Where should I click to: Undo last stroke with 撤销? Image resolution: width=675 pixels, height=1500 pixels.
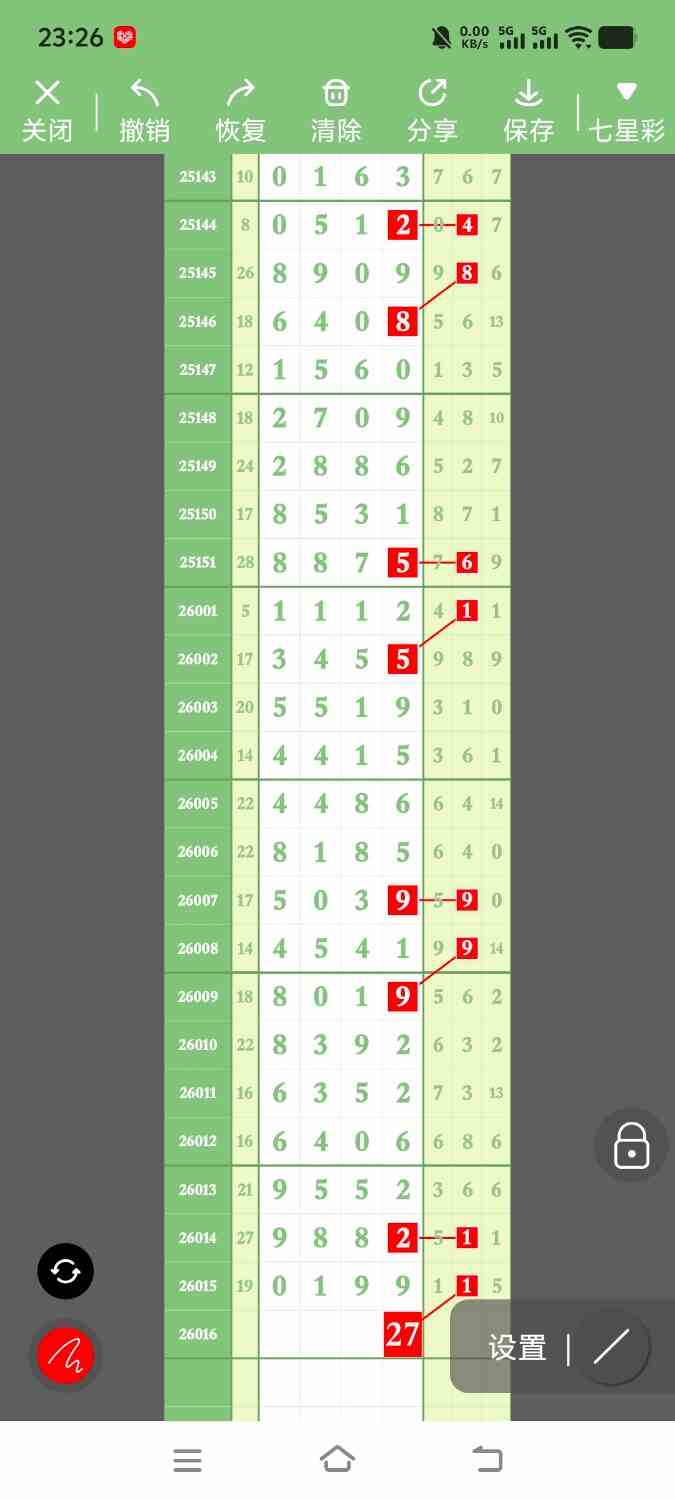tap(144, 111)
